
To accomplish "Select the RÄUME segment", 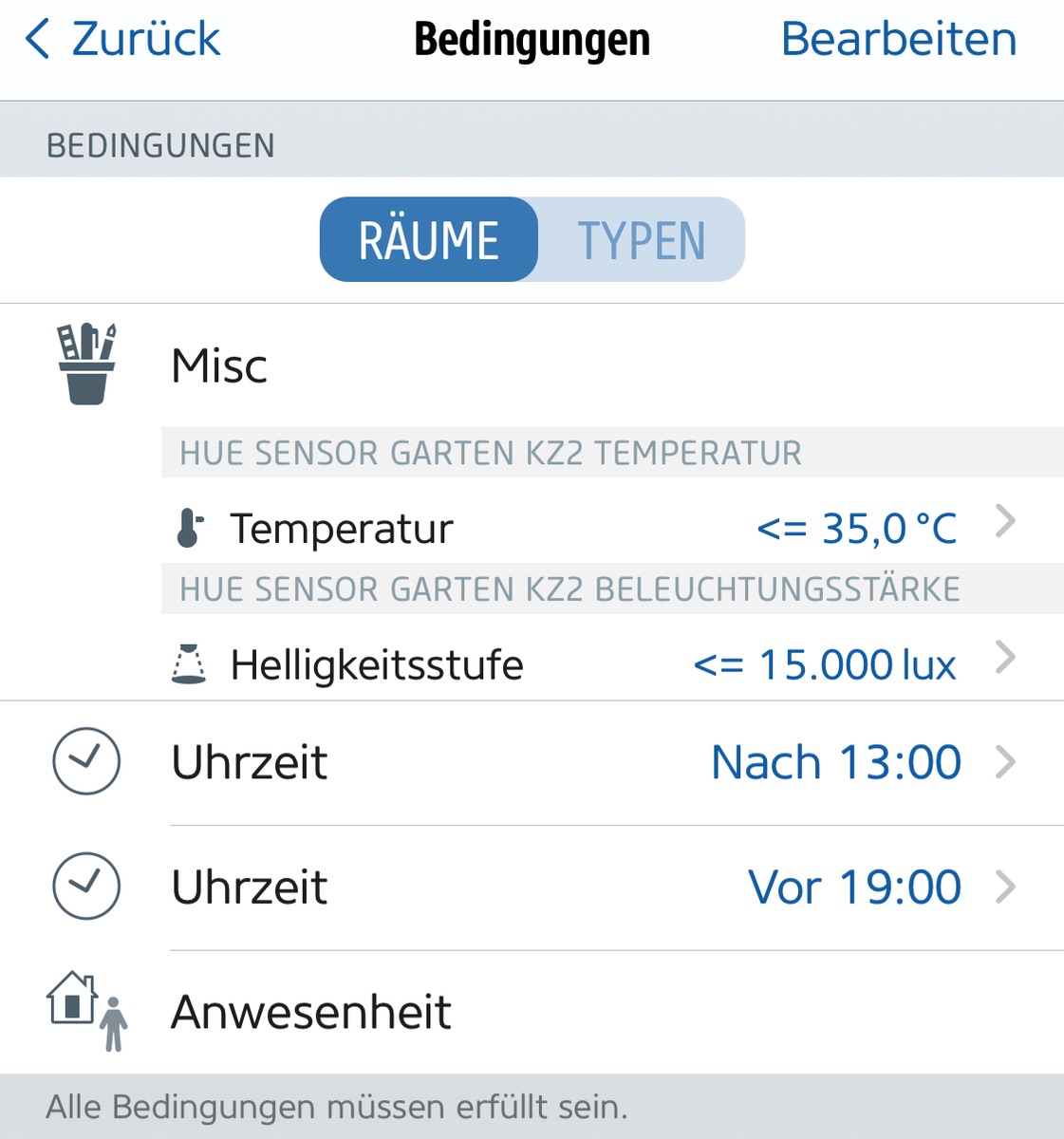I will (429, 240).
